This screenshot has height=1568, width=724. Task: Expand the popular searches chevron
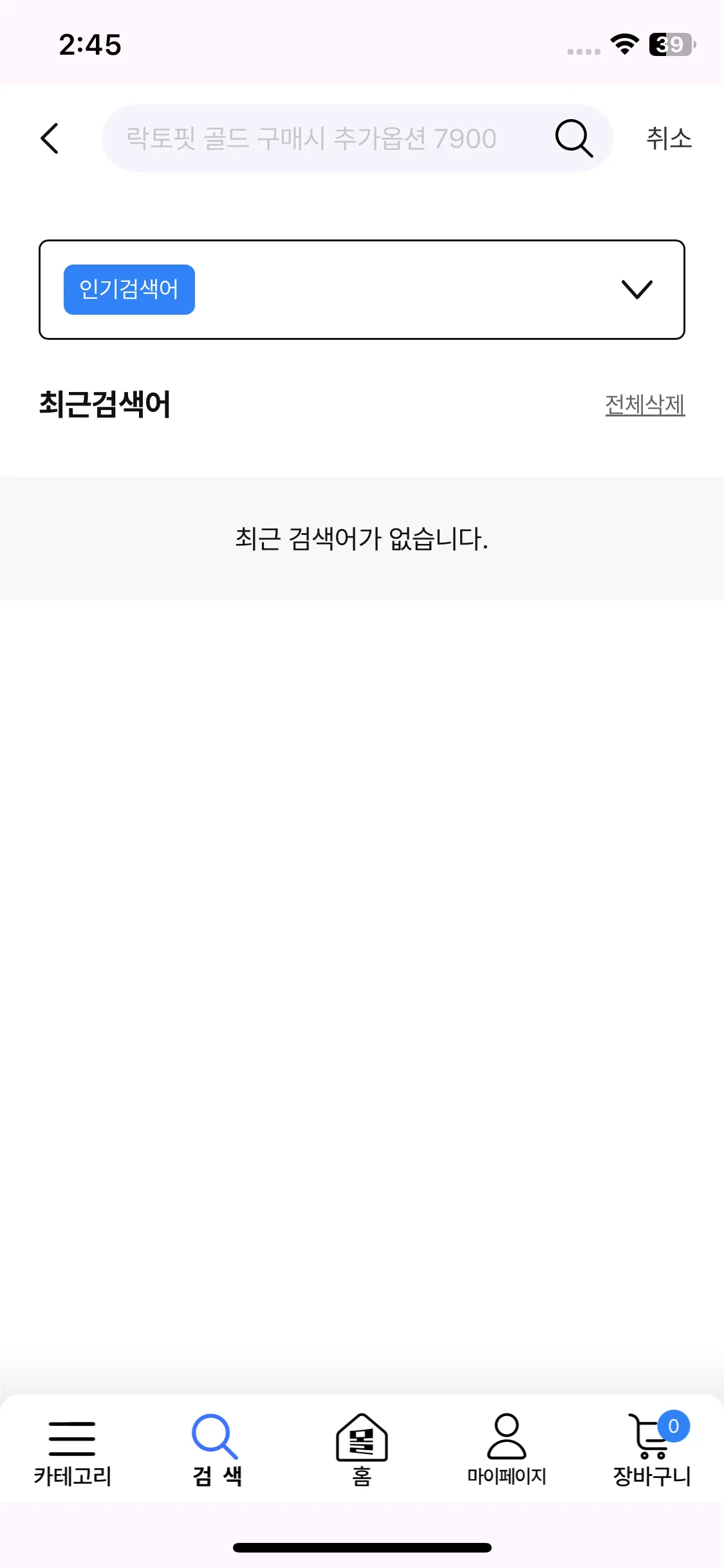pos(637,290)
